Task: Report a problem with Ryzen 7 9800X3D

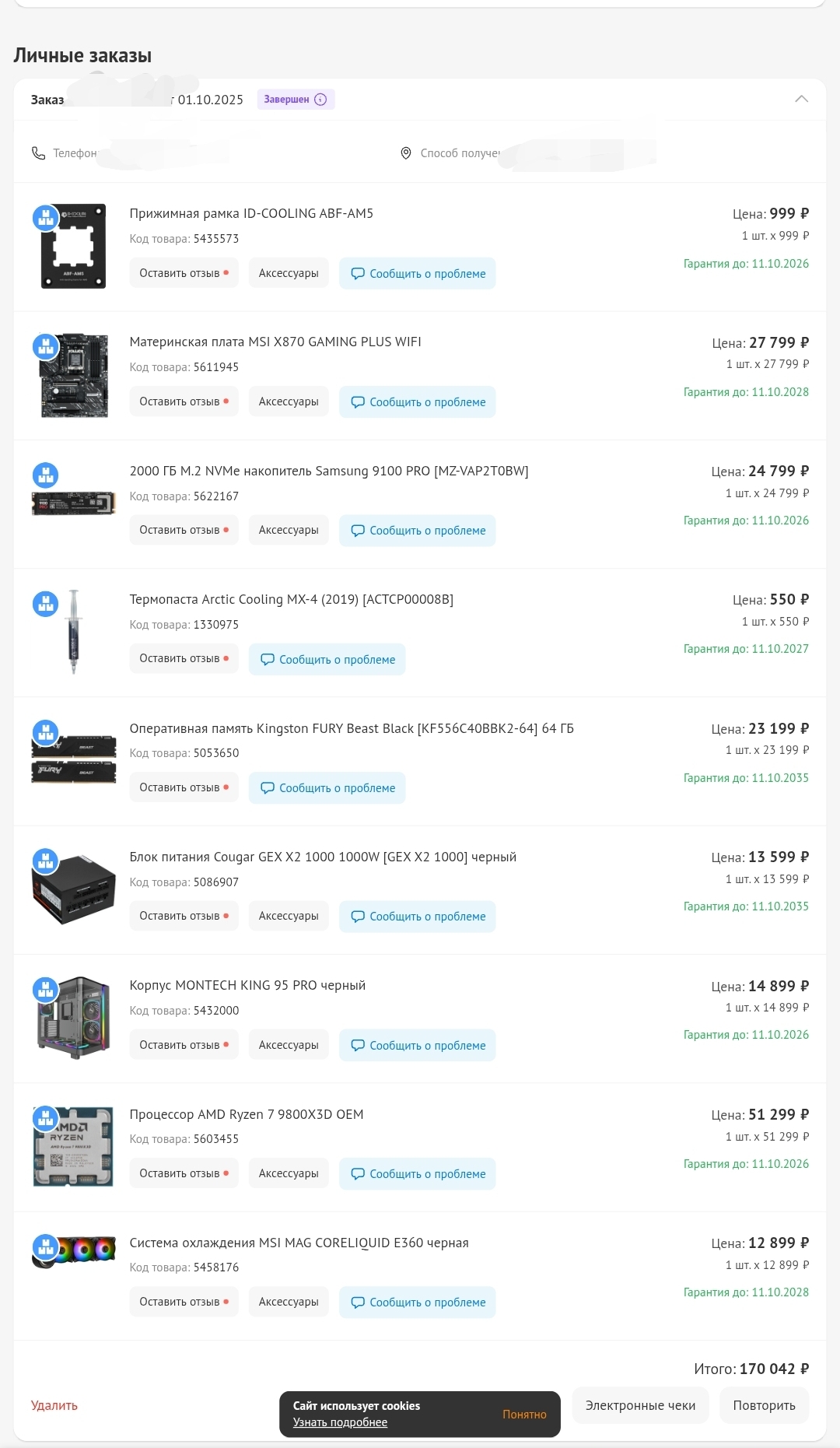Action: (417, 1174)
